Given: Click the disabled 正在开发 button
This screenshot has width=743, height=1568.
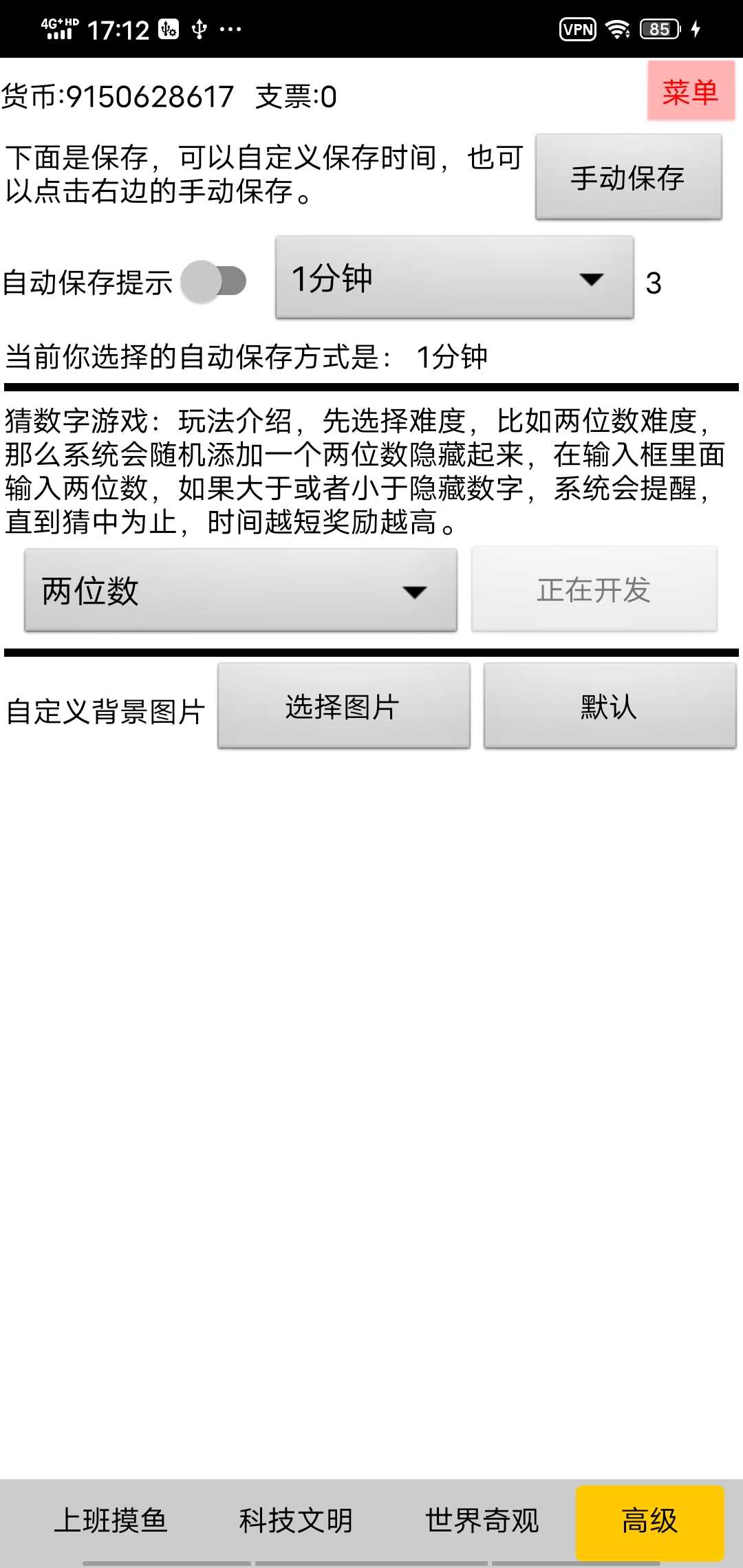Looking at the screenshot, I should (596, 590).
